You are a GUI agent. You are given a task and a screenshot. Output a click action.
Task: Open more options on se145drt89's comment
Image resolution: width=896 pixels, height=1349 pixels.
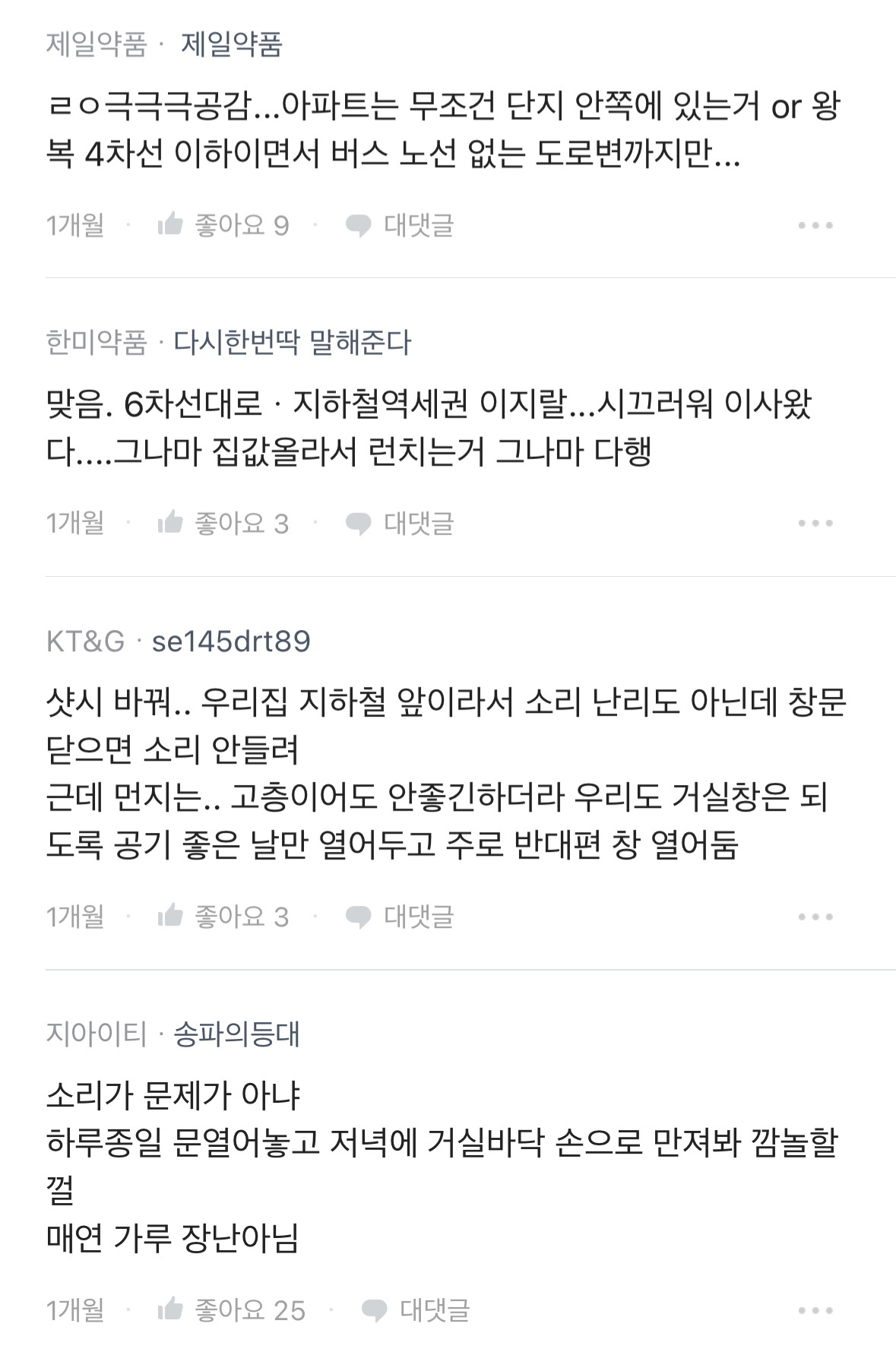(815, 917)
